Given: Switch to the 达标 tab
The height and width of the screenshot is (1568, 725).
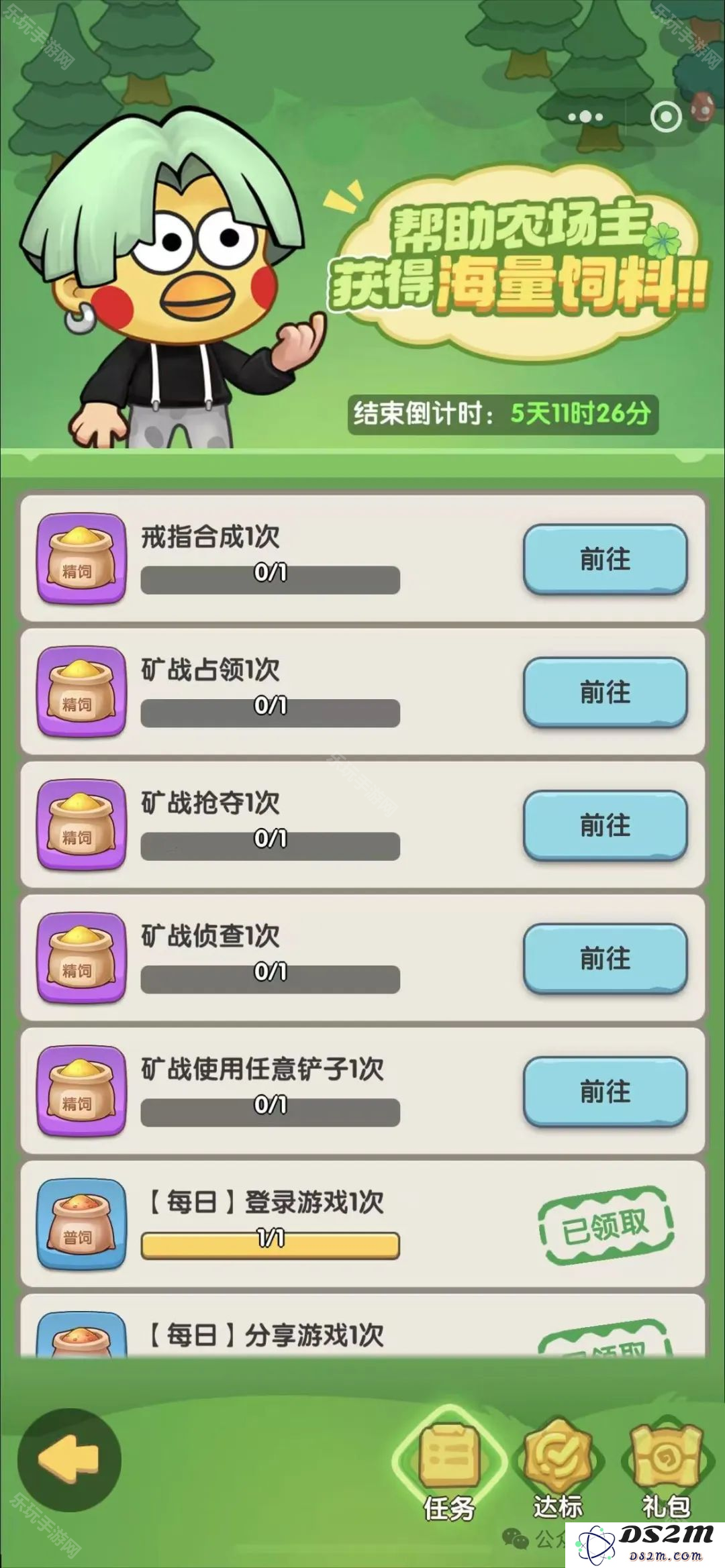Looking at the screenshot, I should (x=557, y=1469).
